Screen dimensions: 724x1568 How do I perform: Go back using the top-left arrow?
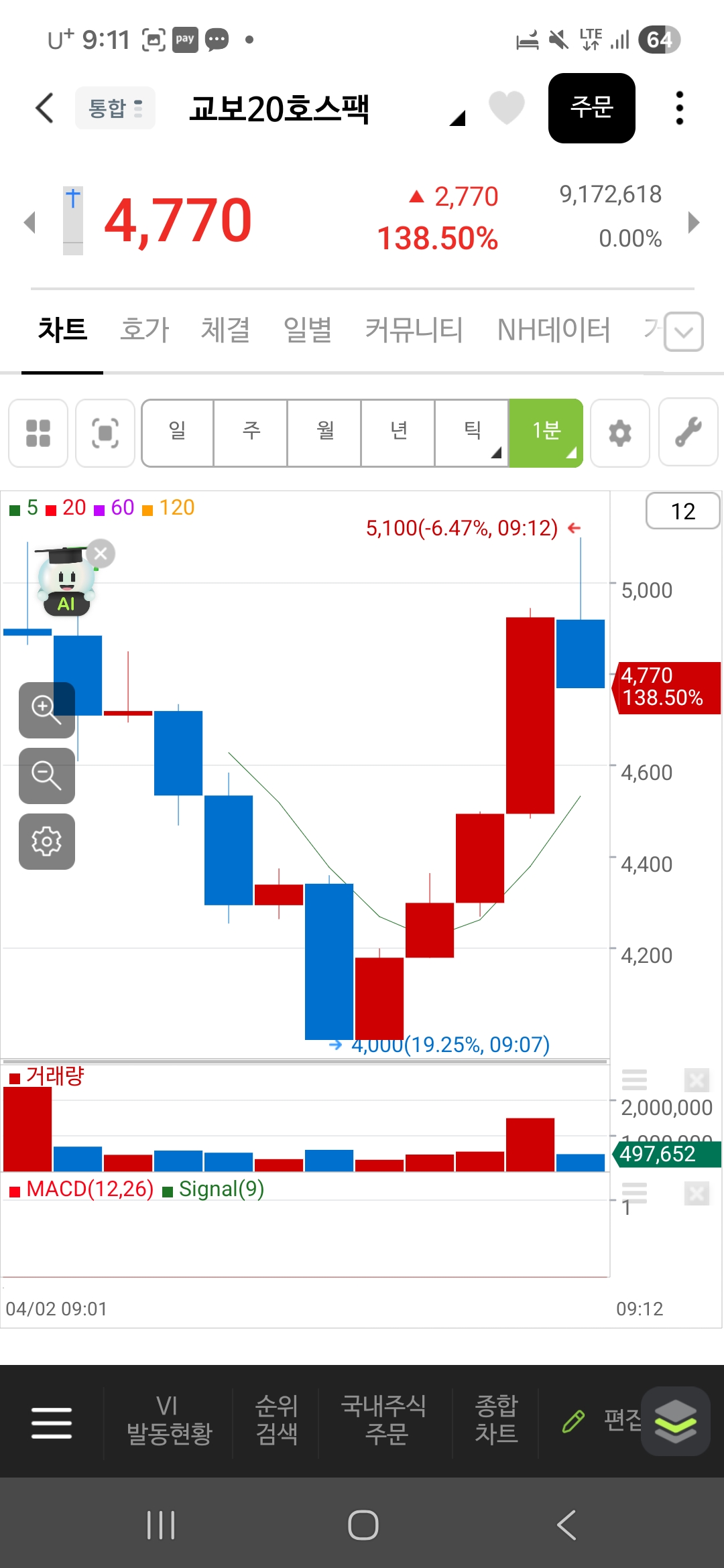point(44,108)
